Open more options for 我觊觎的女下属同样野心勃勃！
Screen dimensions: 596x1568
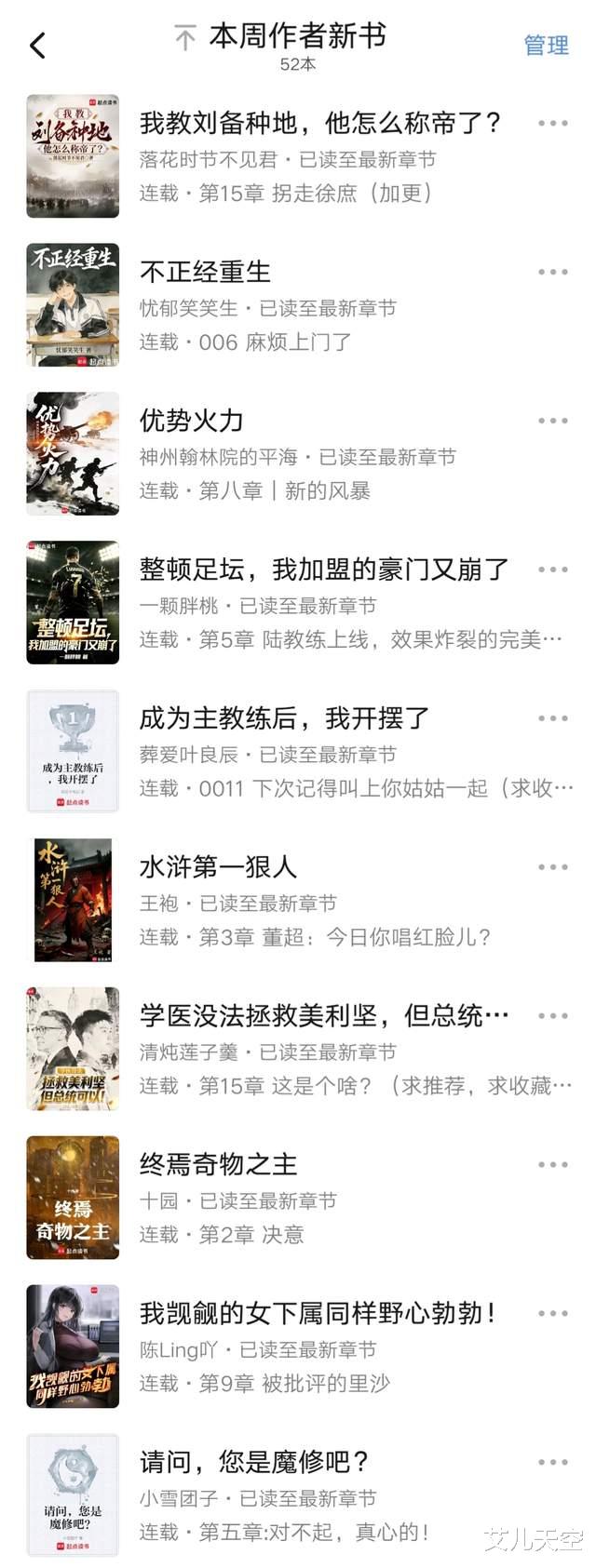pyautogui.click(x=552, y=1314)
